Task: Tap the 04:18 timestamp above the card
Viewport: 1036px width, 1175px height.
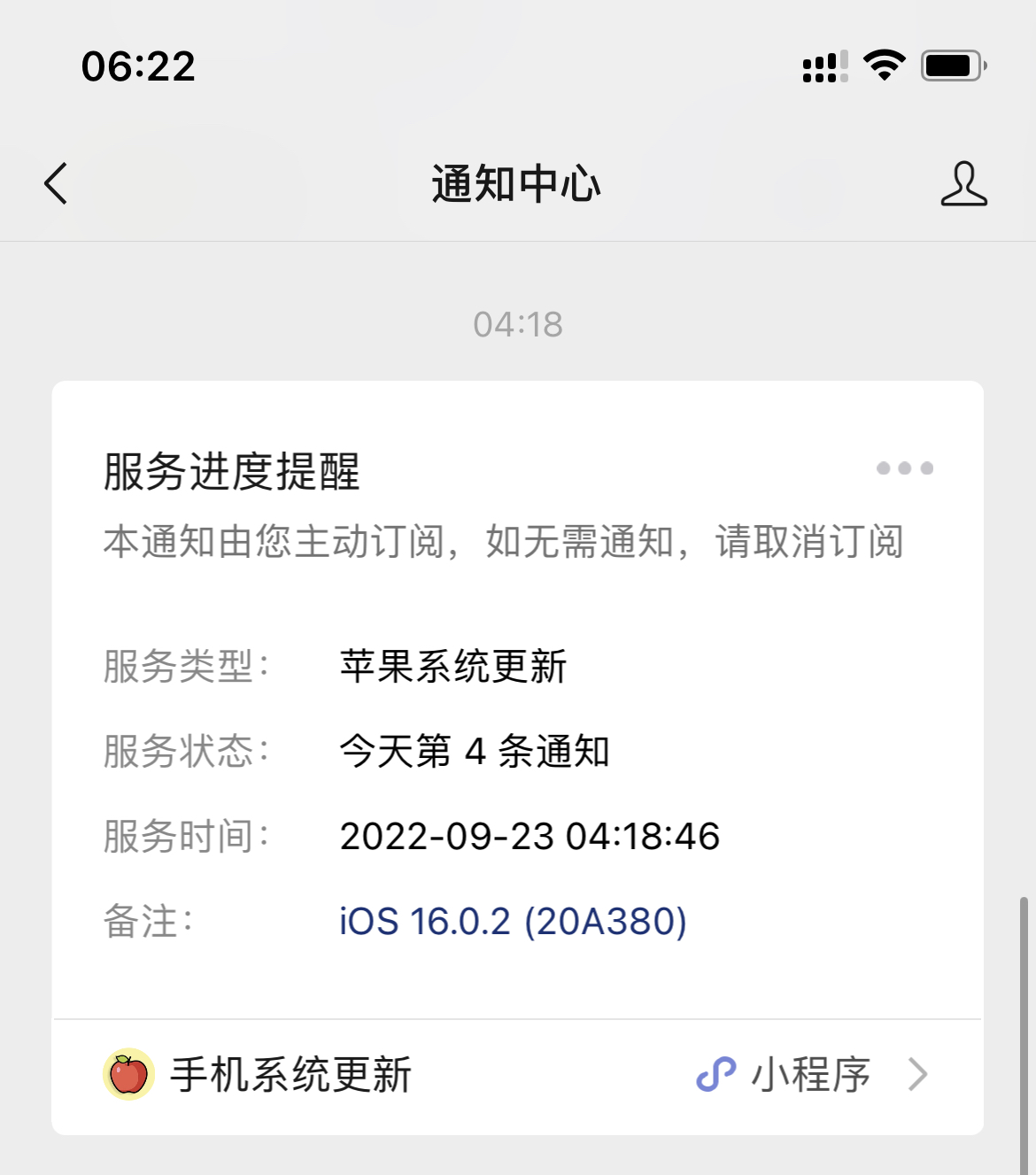Action: coord(518,324)
